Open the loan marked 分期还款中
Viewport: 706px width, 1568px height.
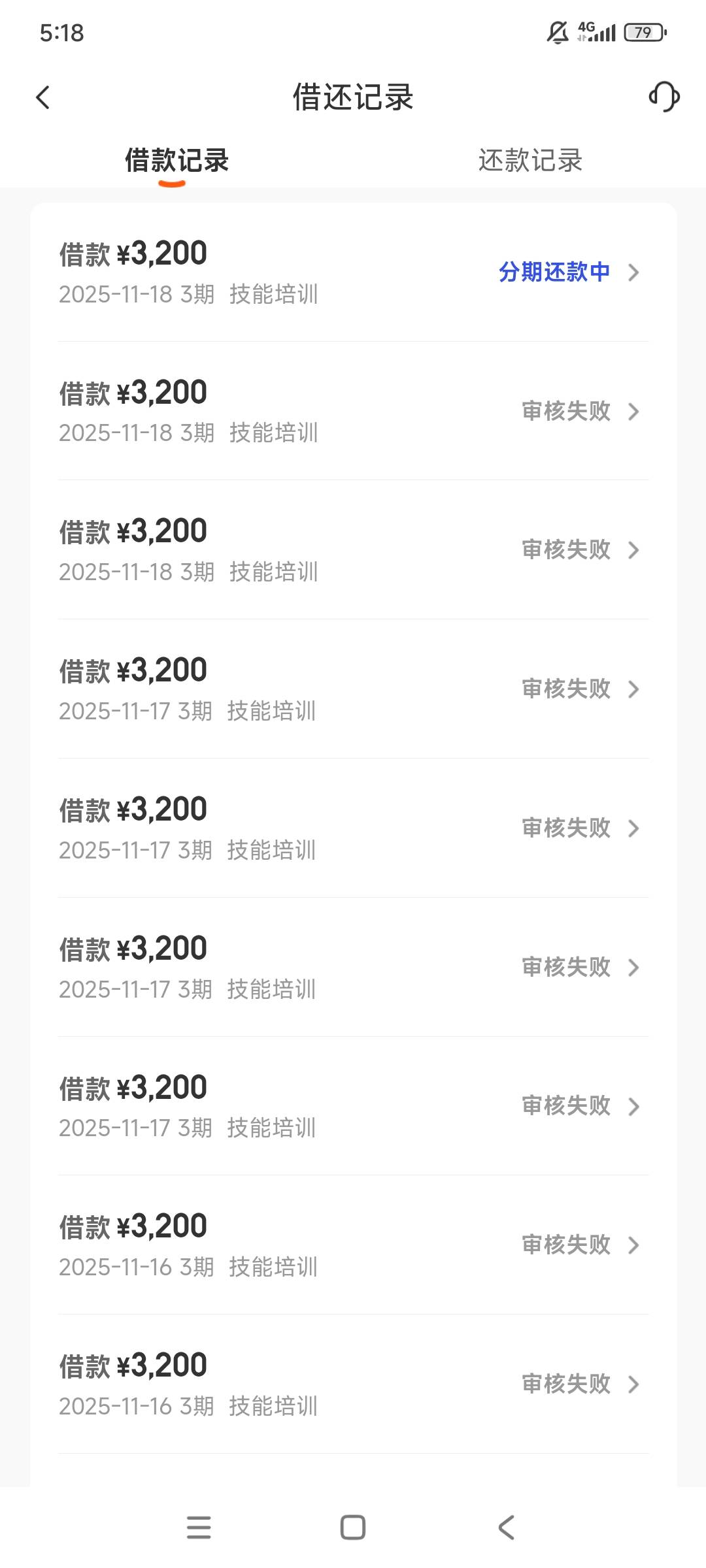click(x=353, y=272)
